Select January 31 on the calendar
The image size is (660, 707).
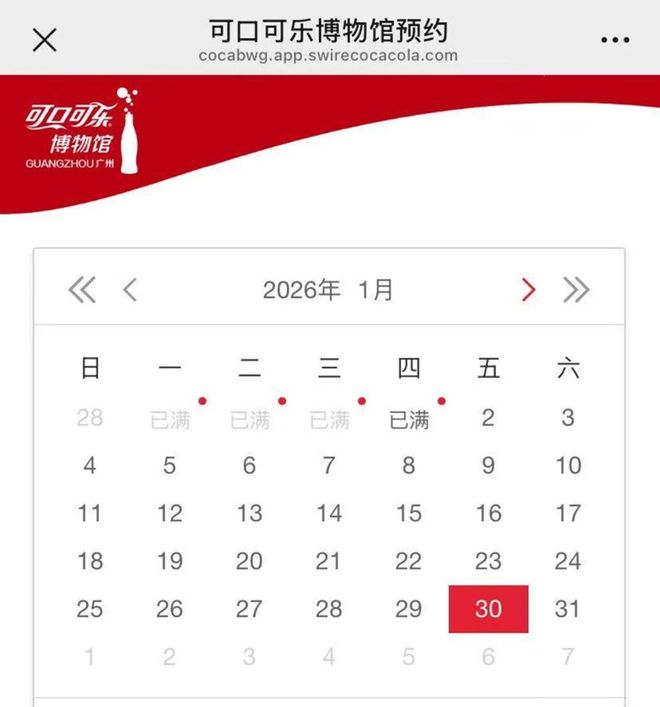click(568, 608)
